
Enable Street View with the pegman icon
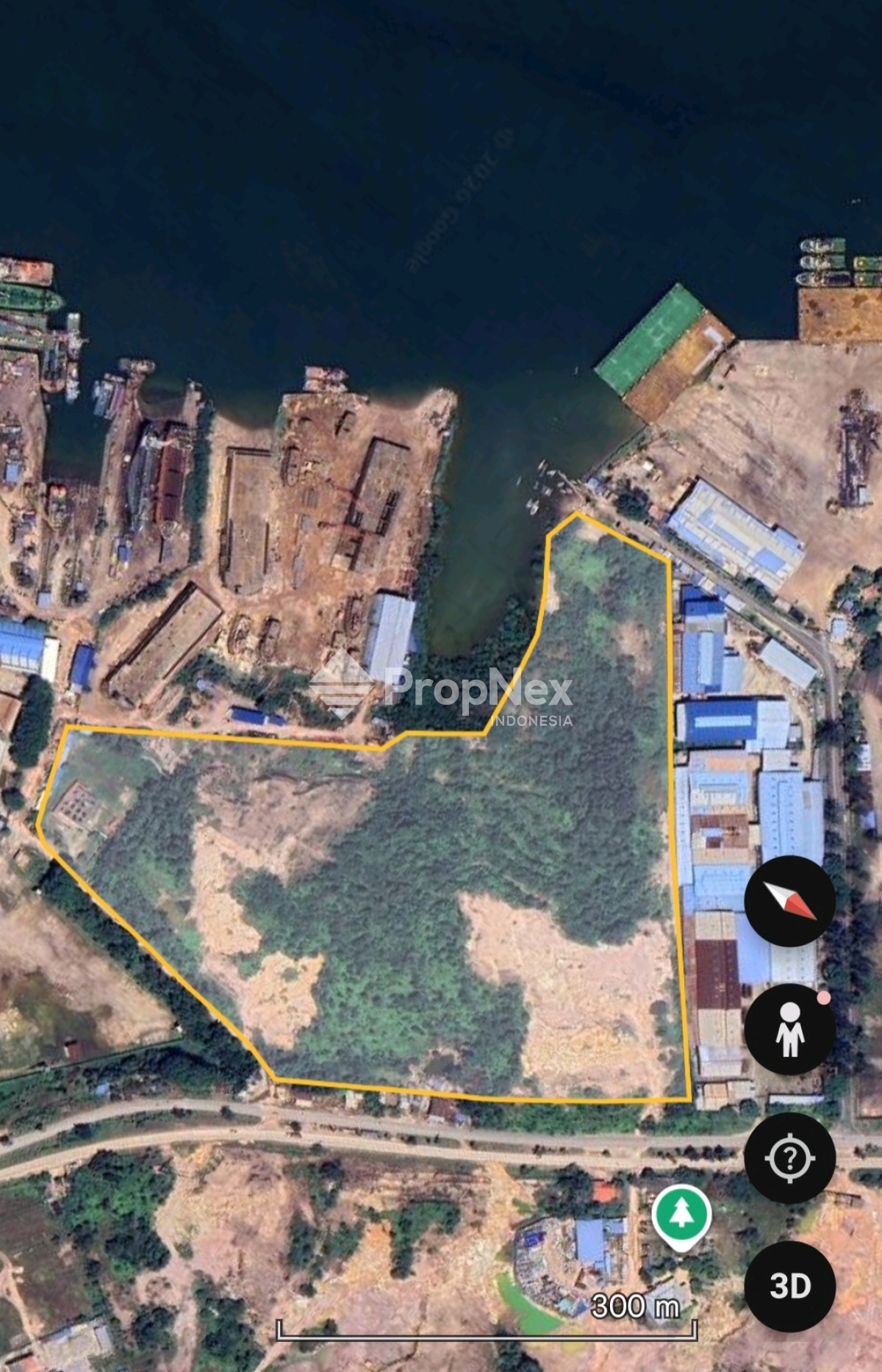[x=789, y=1030]
